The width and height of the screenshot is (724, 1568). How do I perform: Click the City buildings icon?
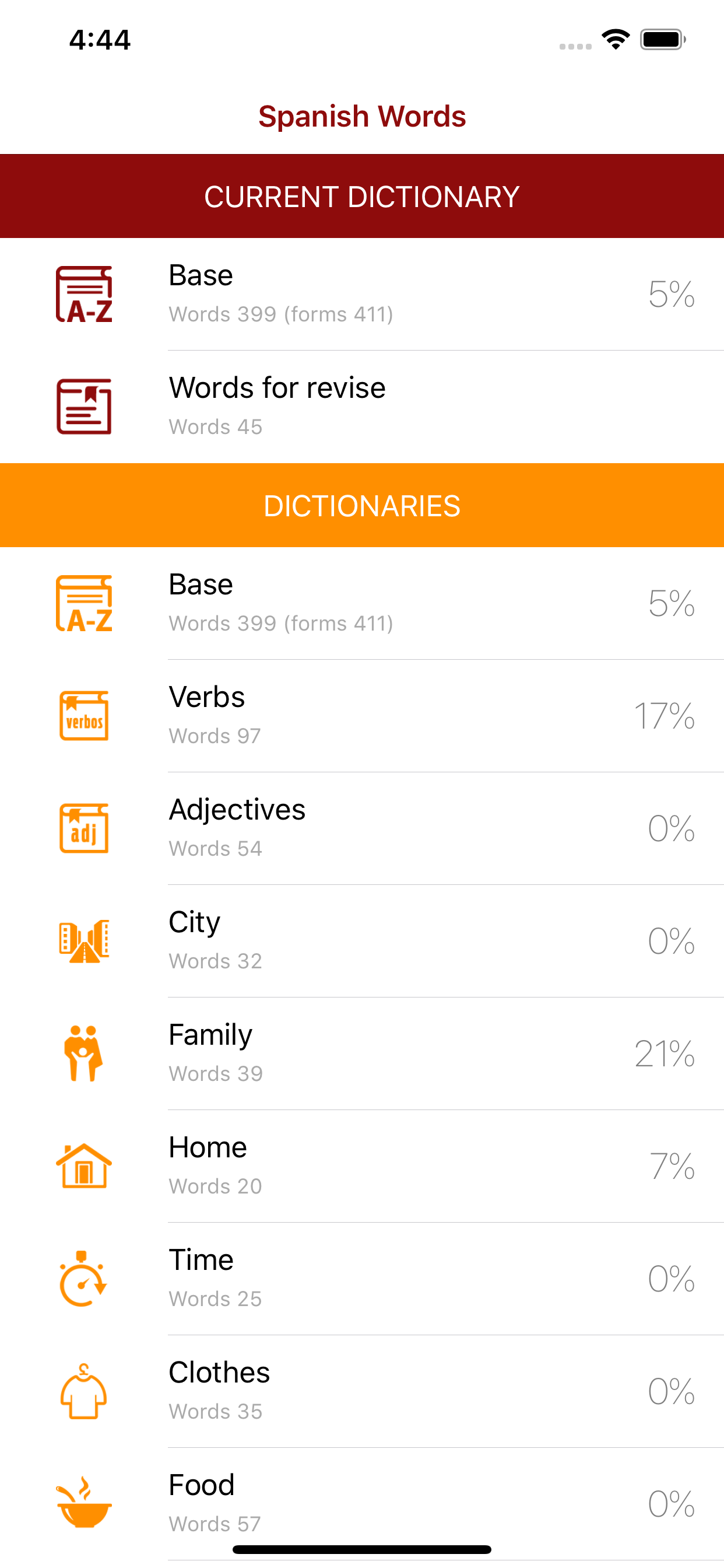(x=84, y=941)
